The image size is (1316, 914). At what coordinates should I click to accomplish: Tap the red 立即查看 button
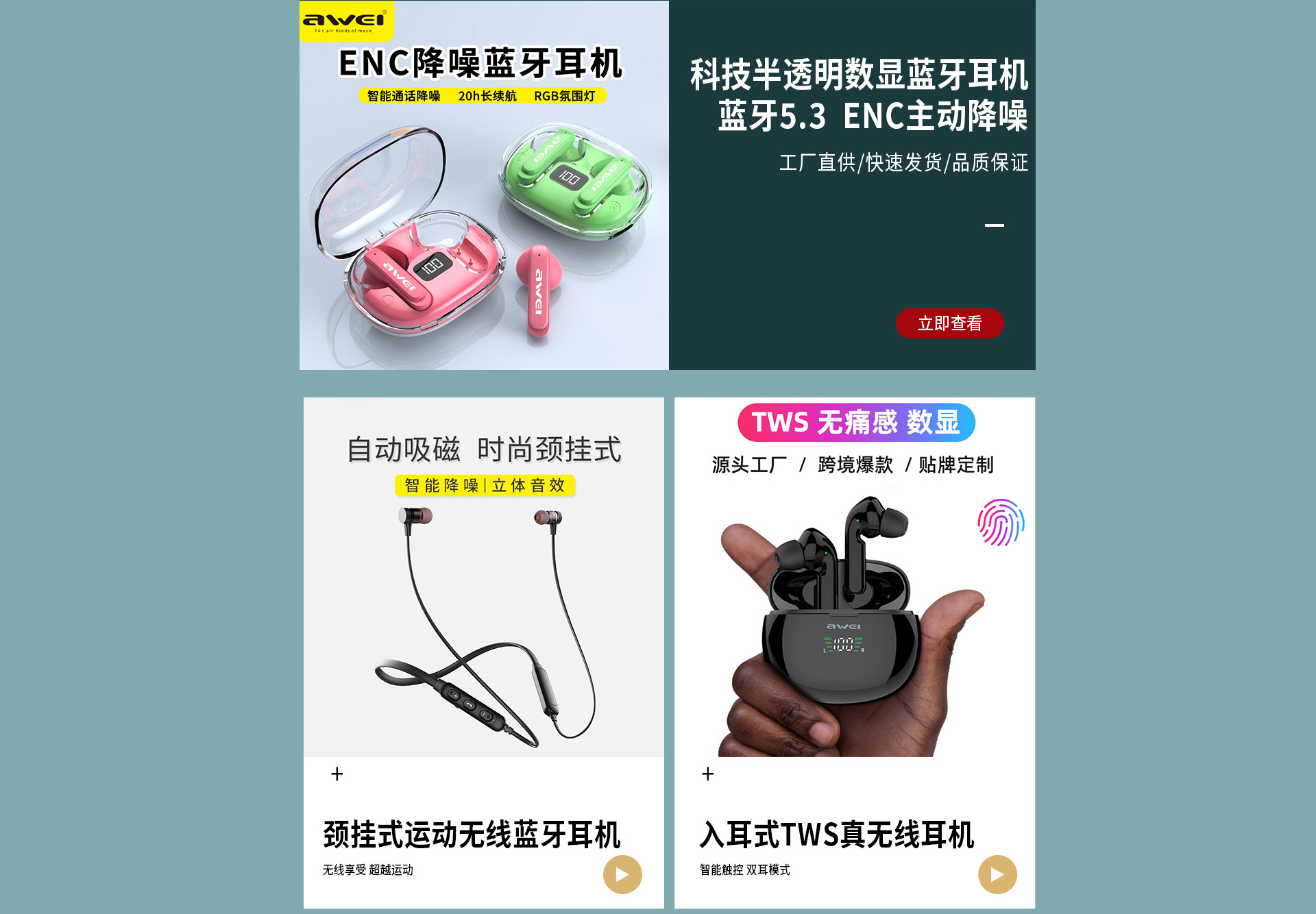click(949, 323)
